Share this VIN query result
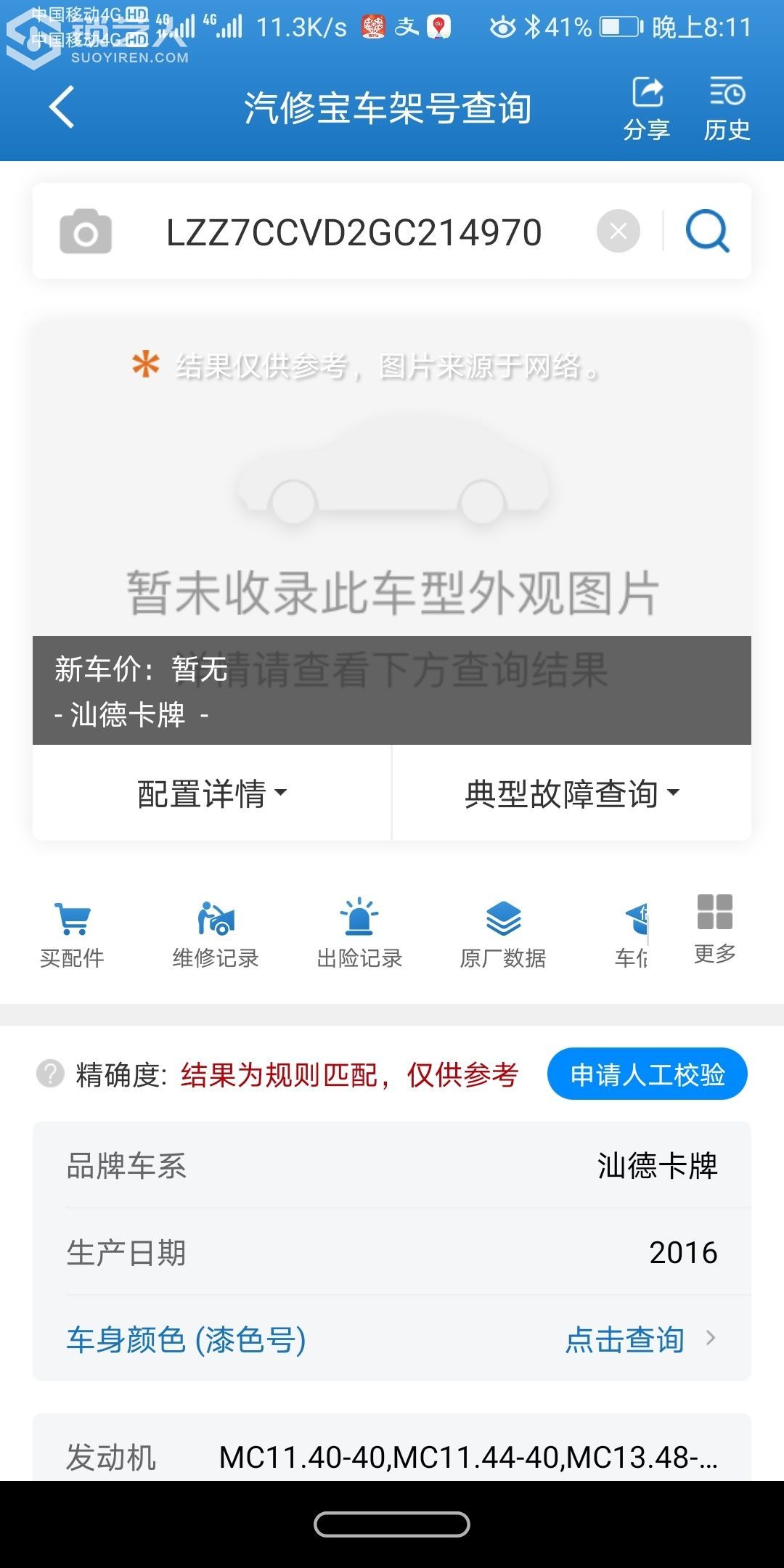Screen dimensions: 784x1568 click(647, 108)
